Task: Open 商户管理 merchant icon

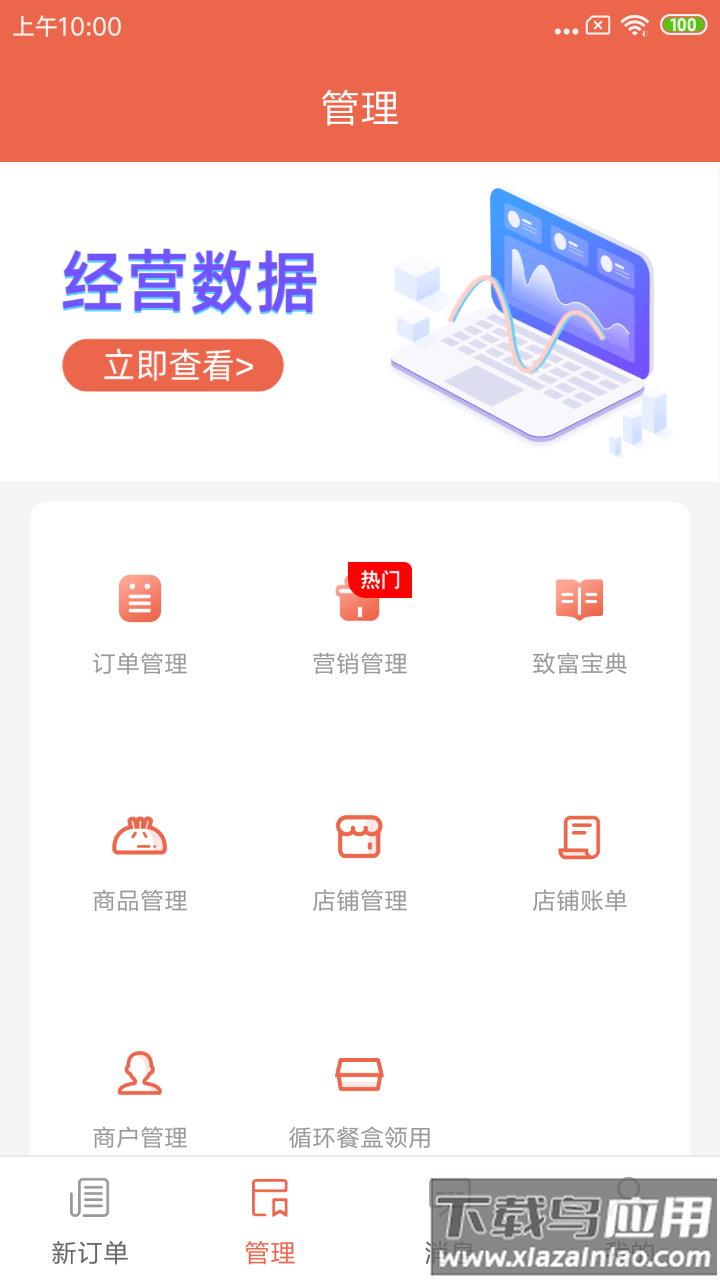Action: click(139, 1073)
